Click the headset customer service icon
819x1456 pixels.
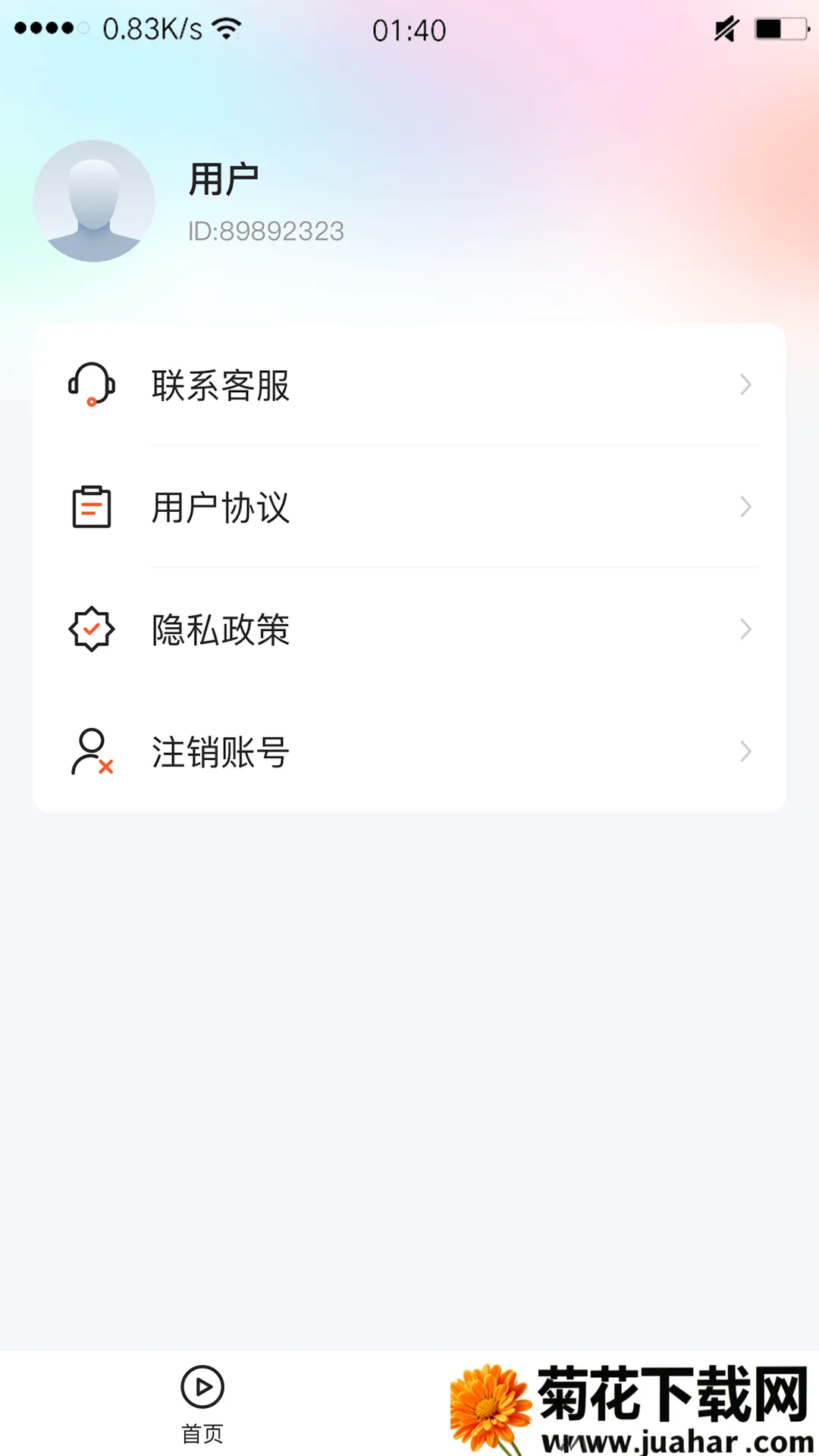91,386
